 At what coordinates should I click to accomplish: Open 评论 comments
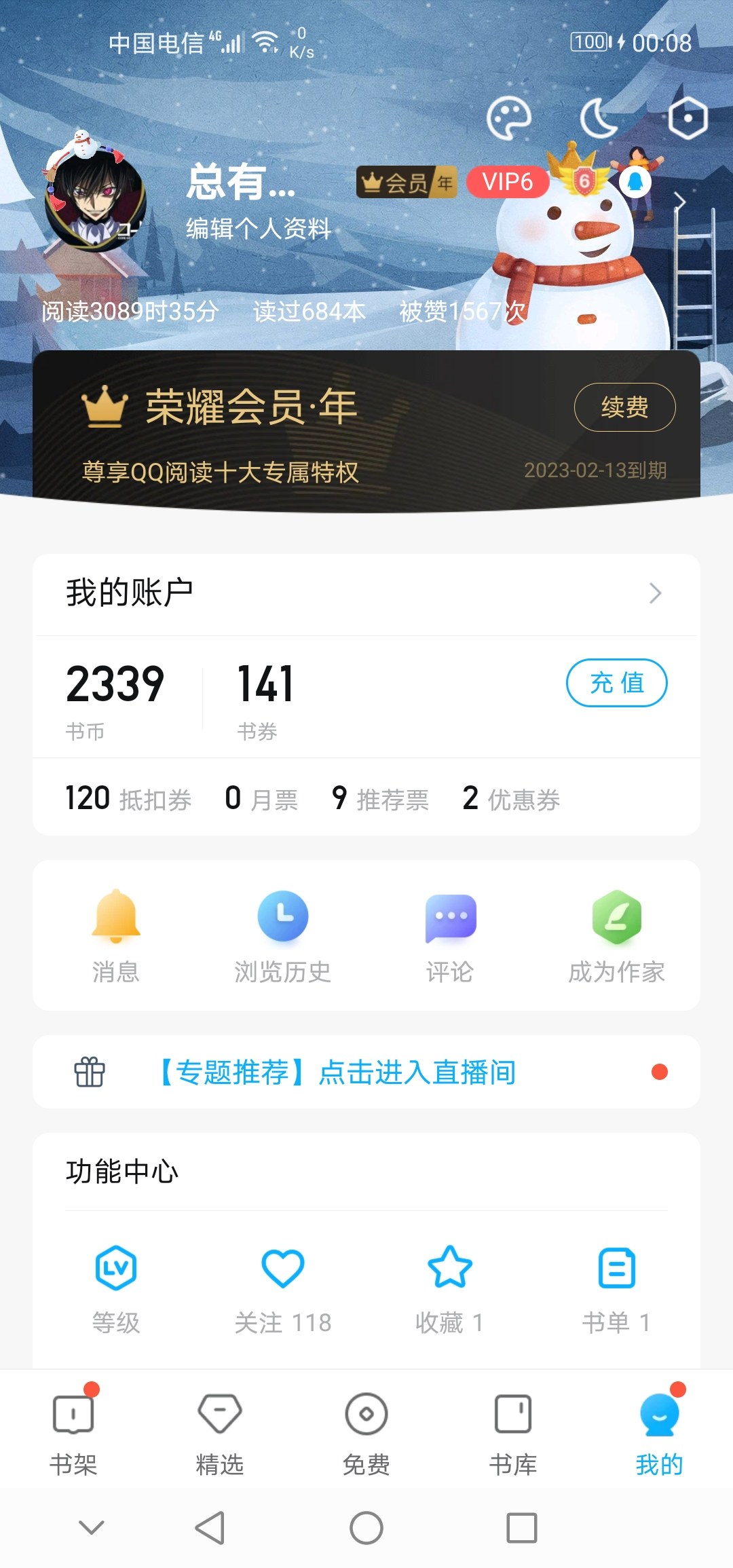pos(450,935)
